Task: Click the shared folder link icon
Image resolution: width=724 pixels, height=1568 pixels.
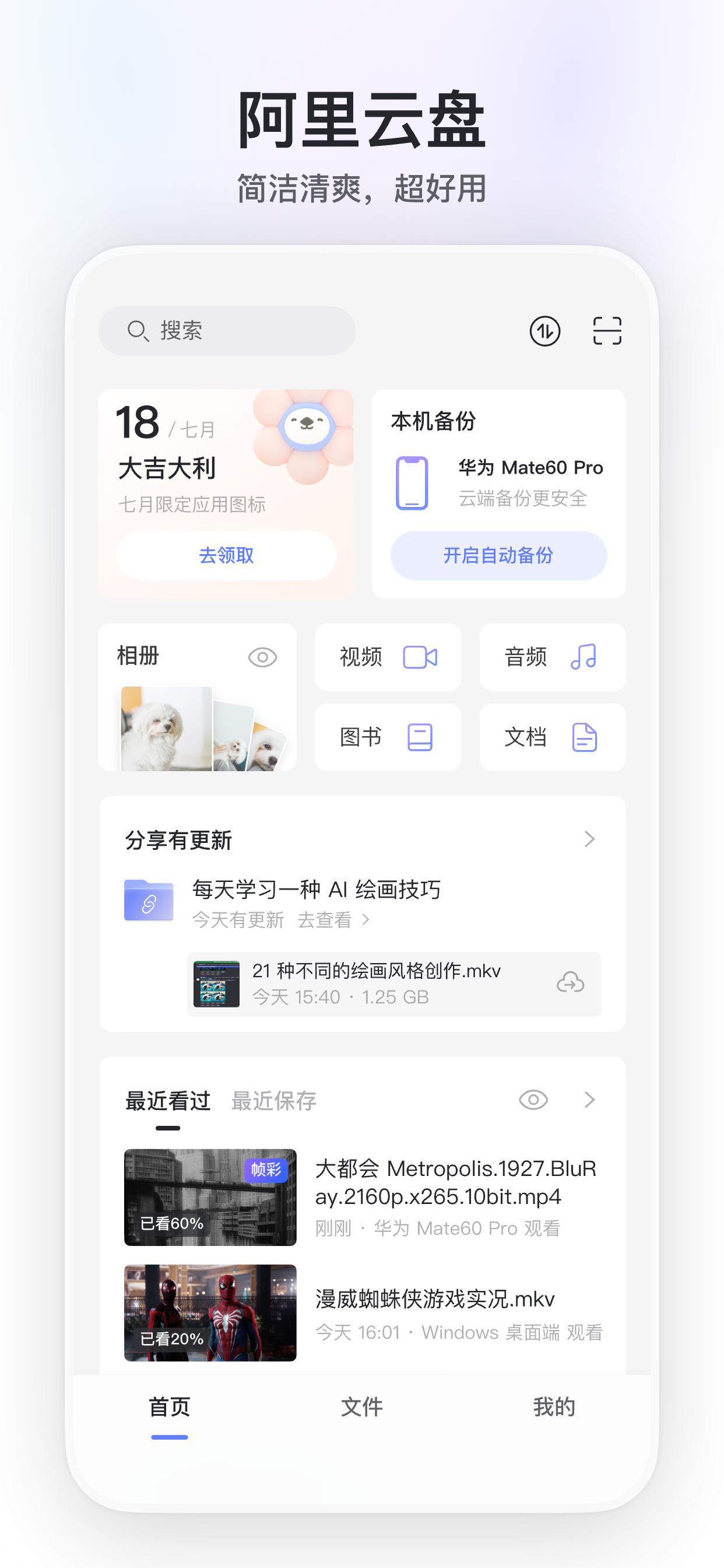Action: click(x=148, y=901)
